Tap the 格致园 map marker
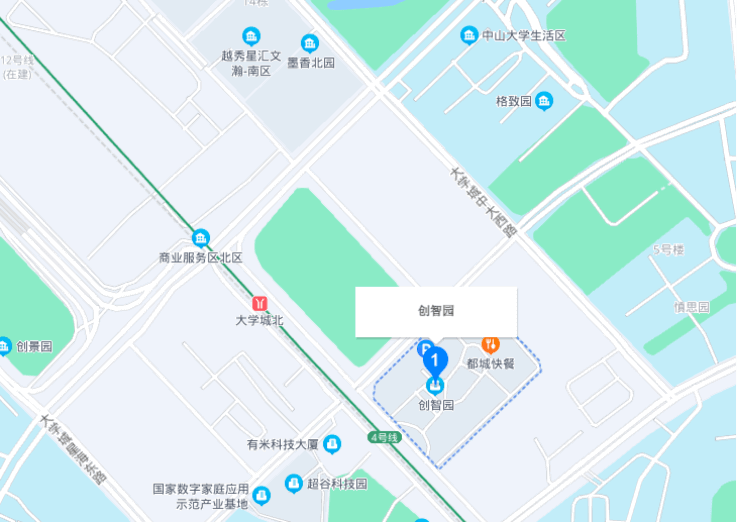The height and width of the screenshot is (522, 737). click(x=543, y=101)
